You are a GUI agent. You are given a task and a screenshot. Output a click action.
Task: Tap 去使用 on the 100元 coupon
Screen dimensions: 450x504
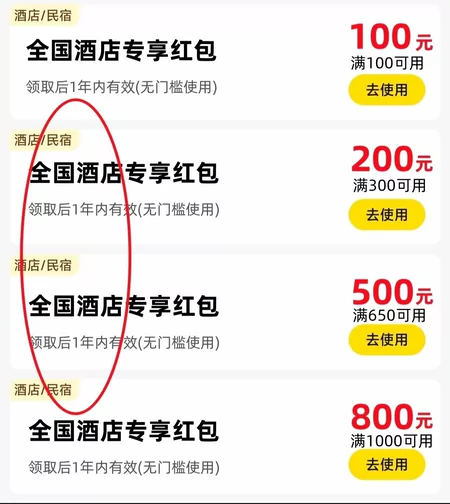[x=387, y=90]
